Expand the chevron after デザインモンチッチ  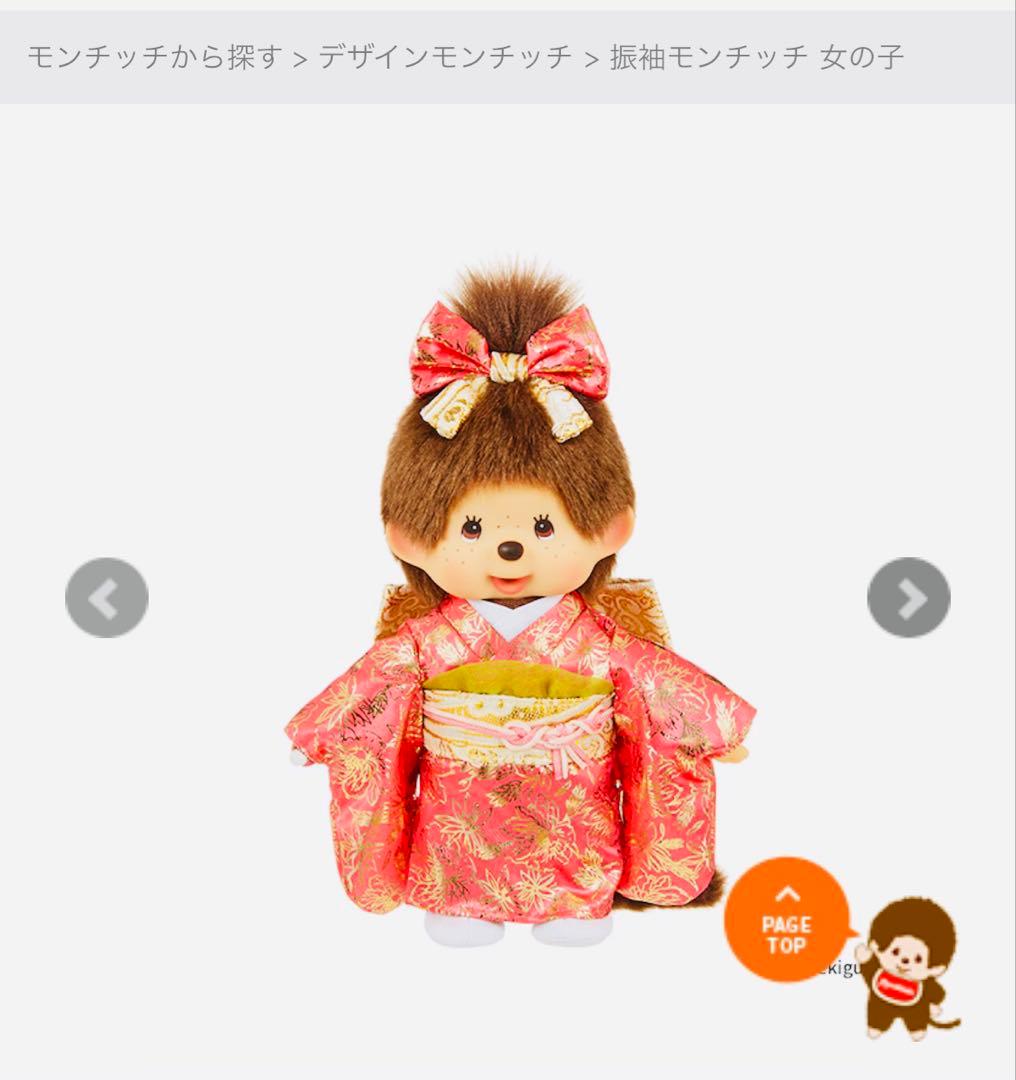coord(589,57)
